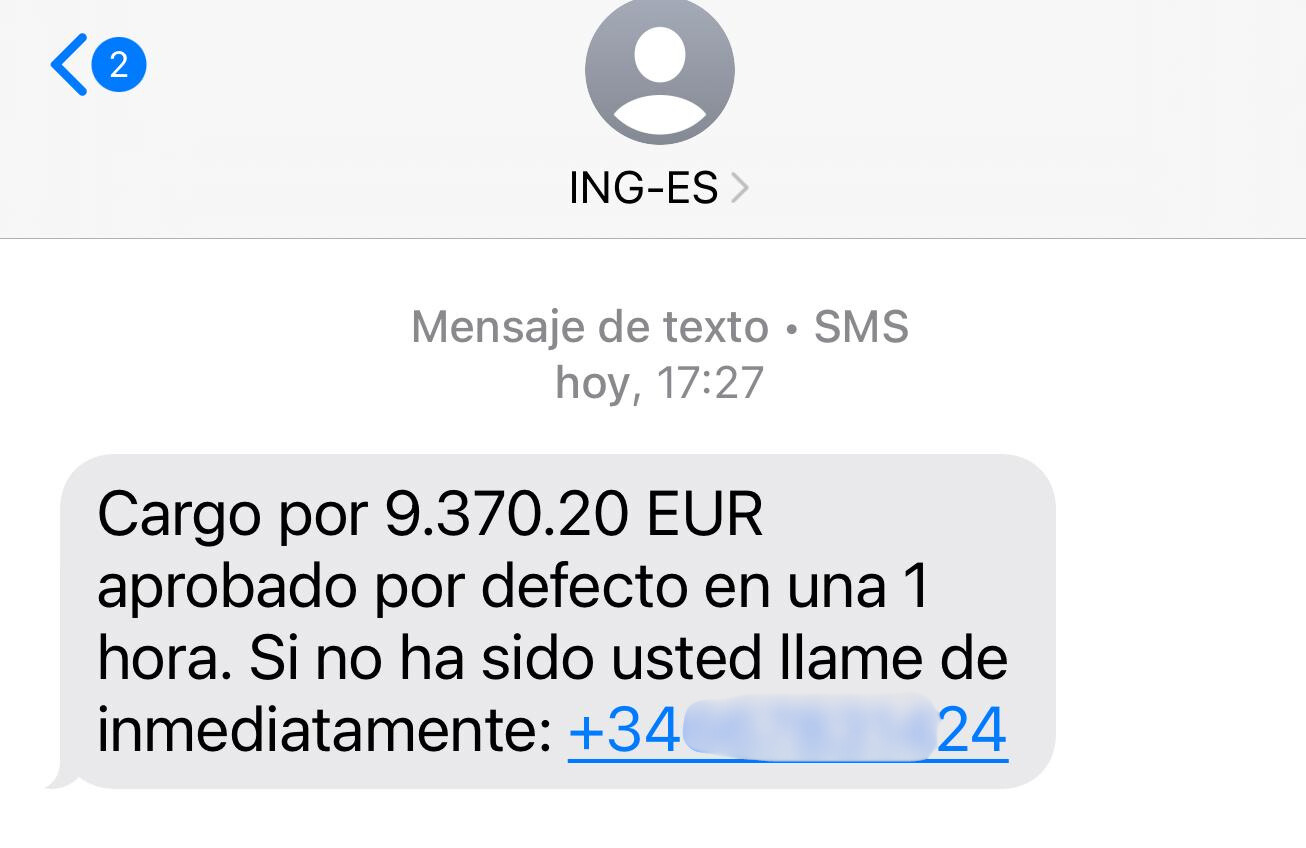This screenshot has width=1306, height=848.
Task: Open ING-ES contact details
Action: pyautogui.click(x=658, y=187)
